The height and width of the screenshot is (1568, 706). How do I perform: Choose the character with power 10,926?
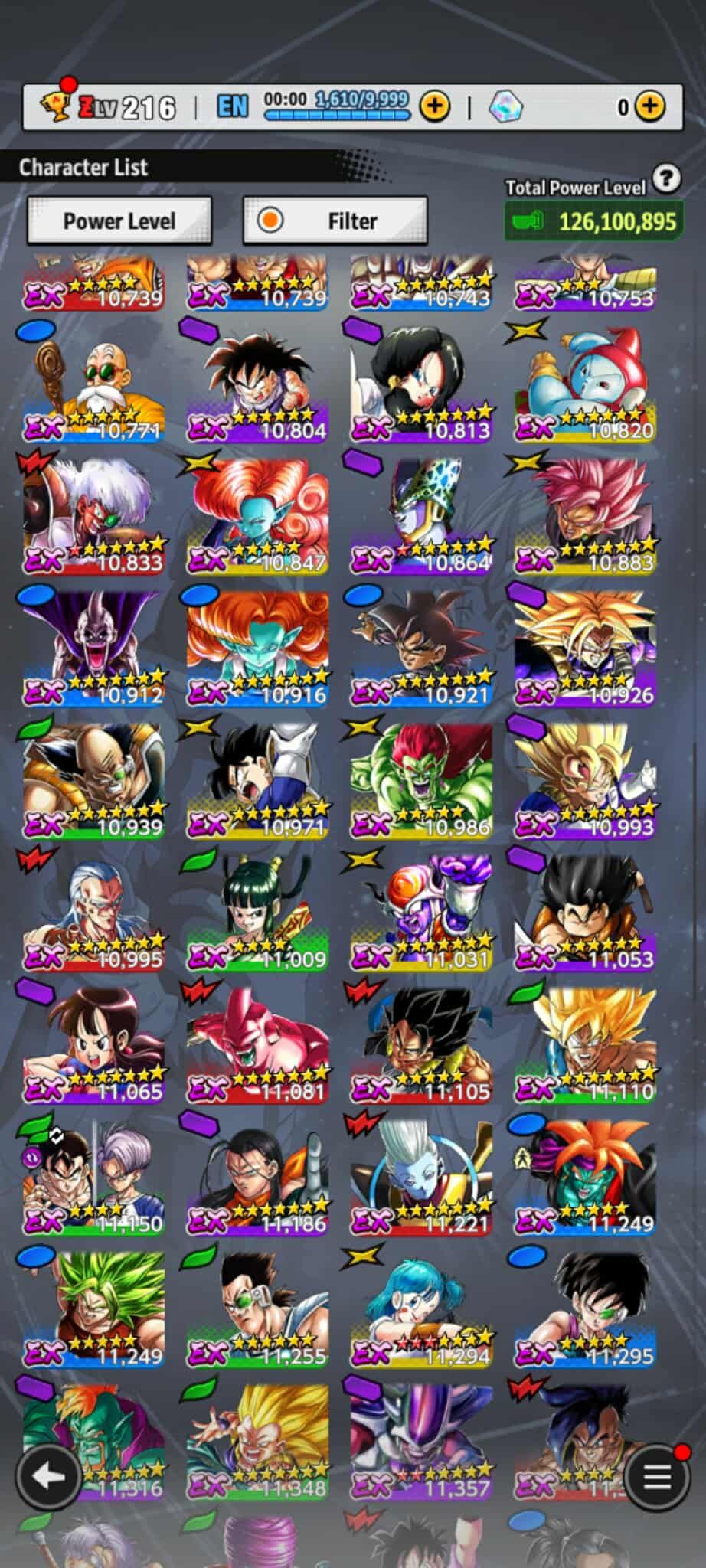pos(585,649)
